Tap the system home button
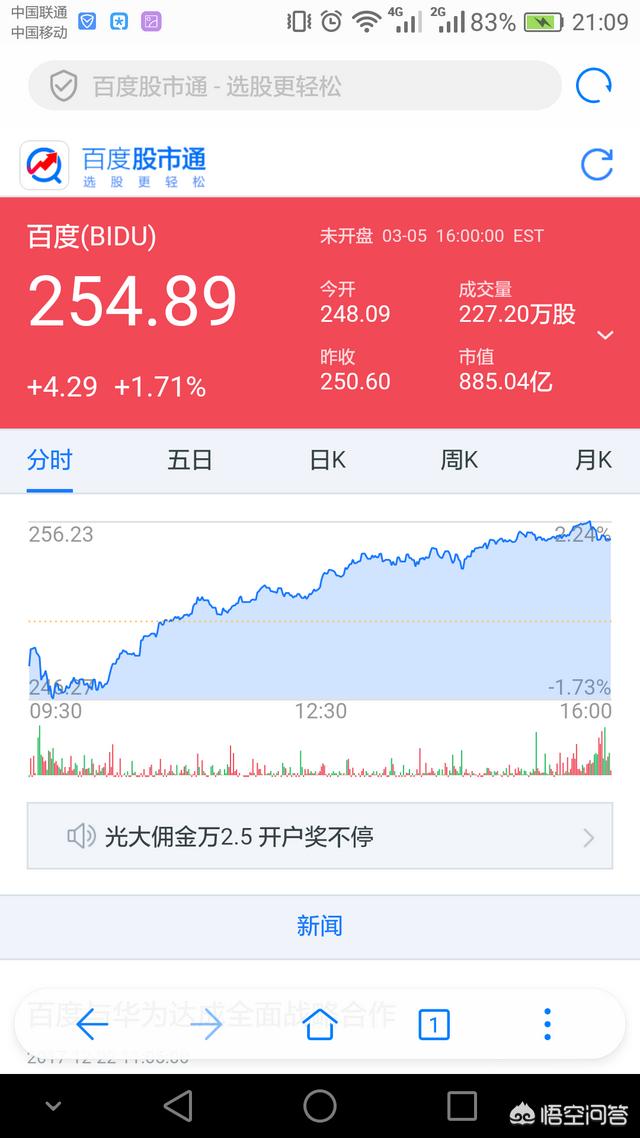The image size is (640, 1138). point(320,1107)
